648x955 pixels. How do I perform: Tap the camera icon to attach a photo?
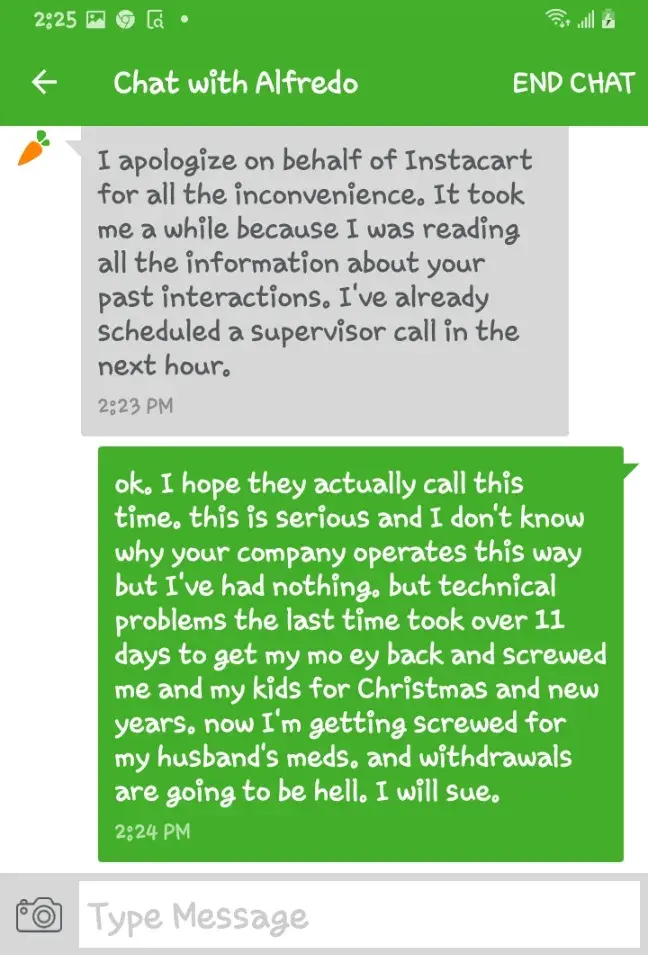(x=39, y=914)
